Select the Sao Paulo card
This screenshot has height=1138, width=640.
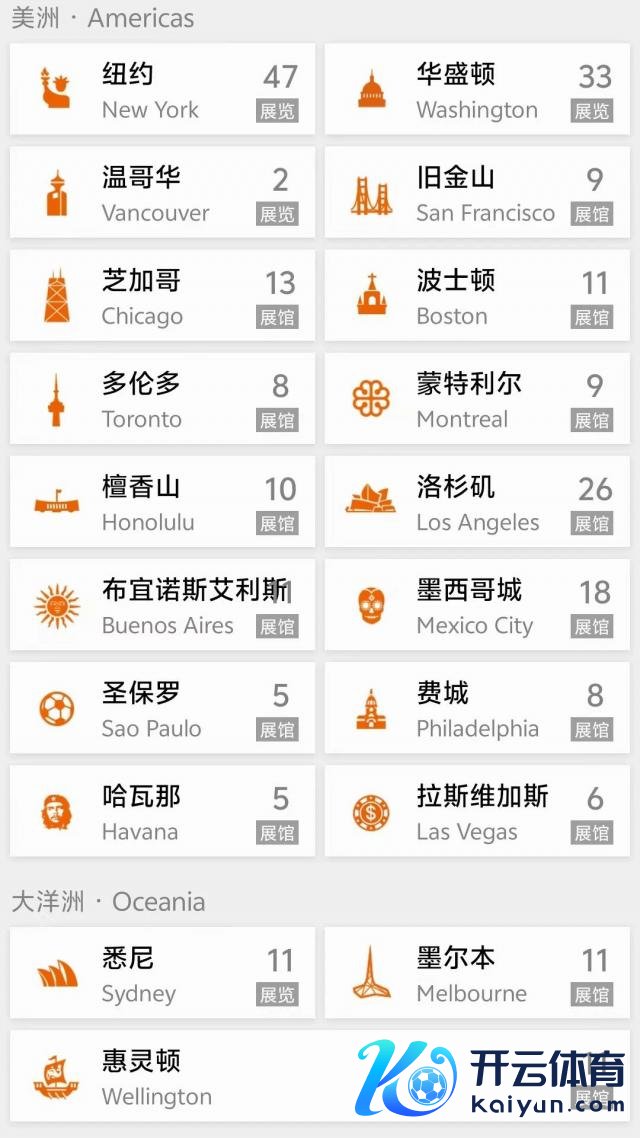(x=162, y=708)
